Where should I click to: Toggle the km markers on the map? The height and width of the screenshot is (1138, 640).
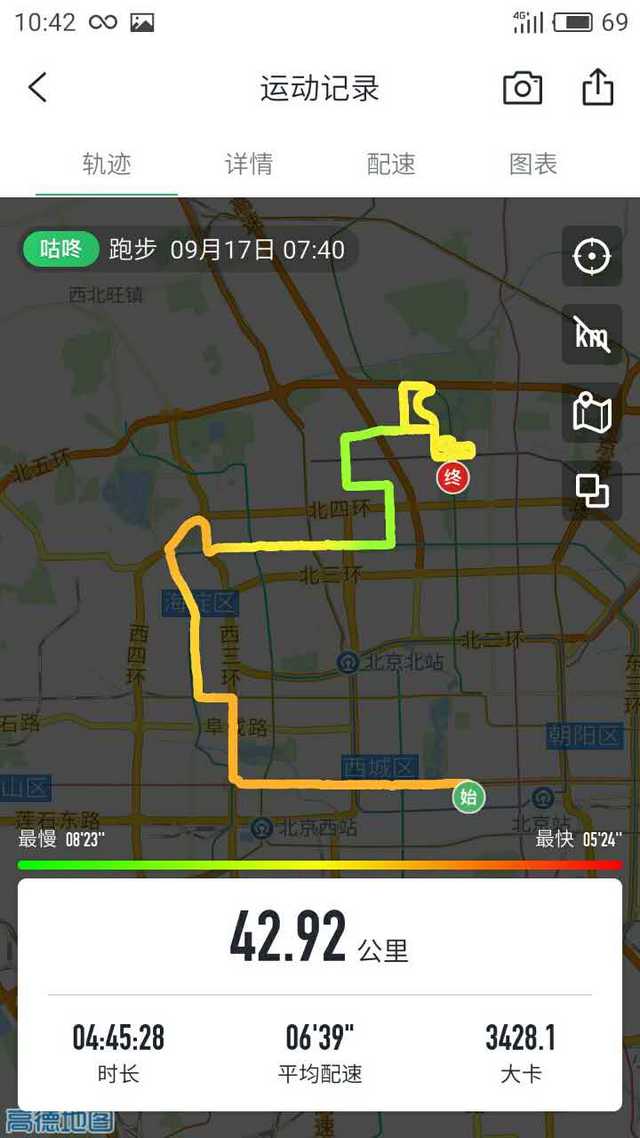click(591, 335)
